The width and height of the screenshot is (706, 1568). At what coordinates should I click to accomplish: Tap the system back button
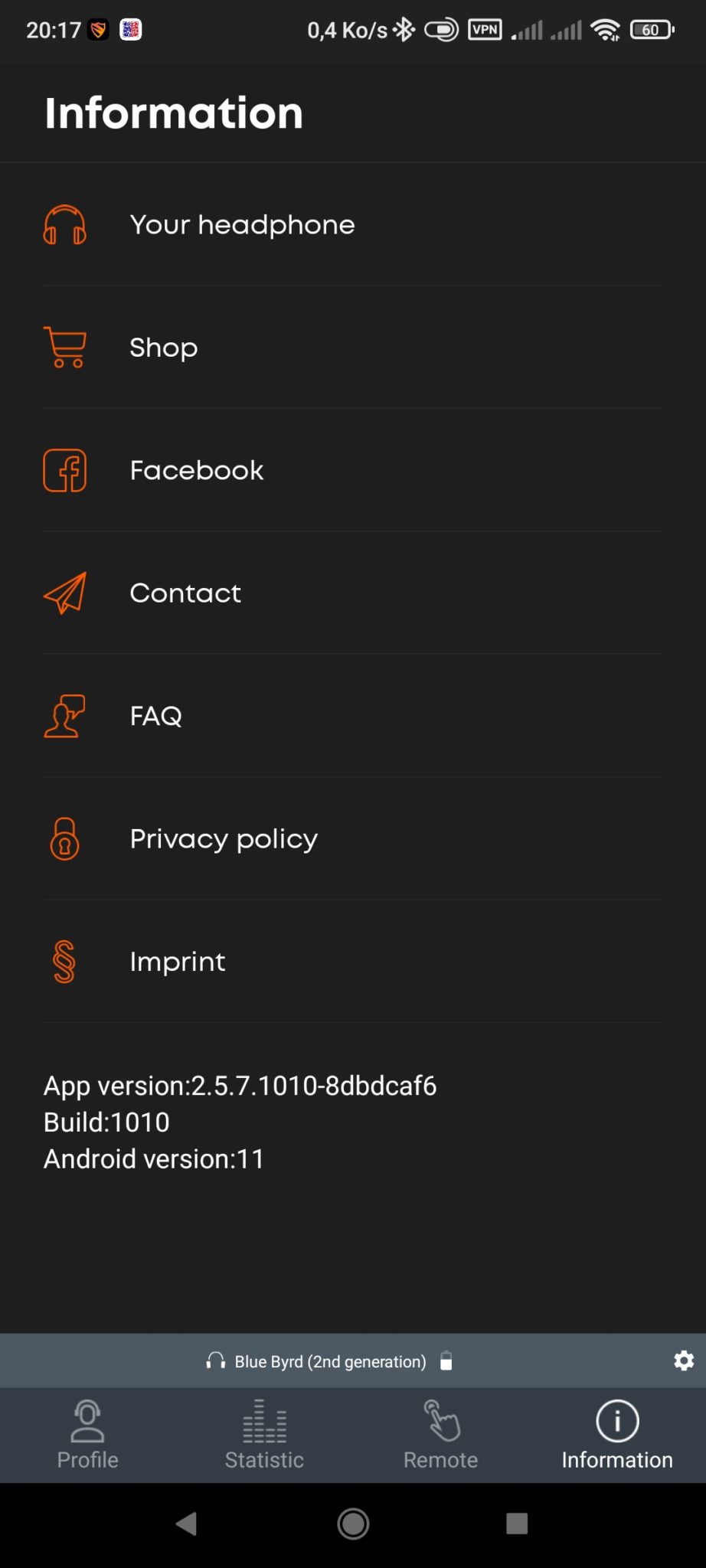click(186, 1524)
